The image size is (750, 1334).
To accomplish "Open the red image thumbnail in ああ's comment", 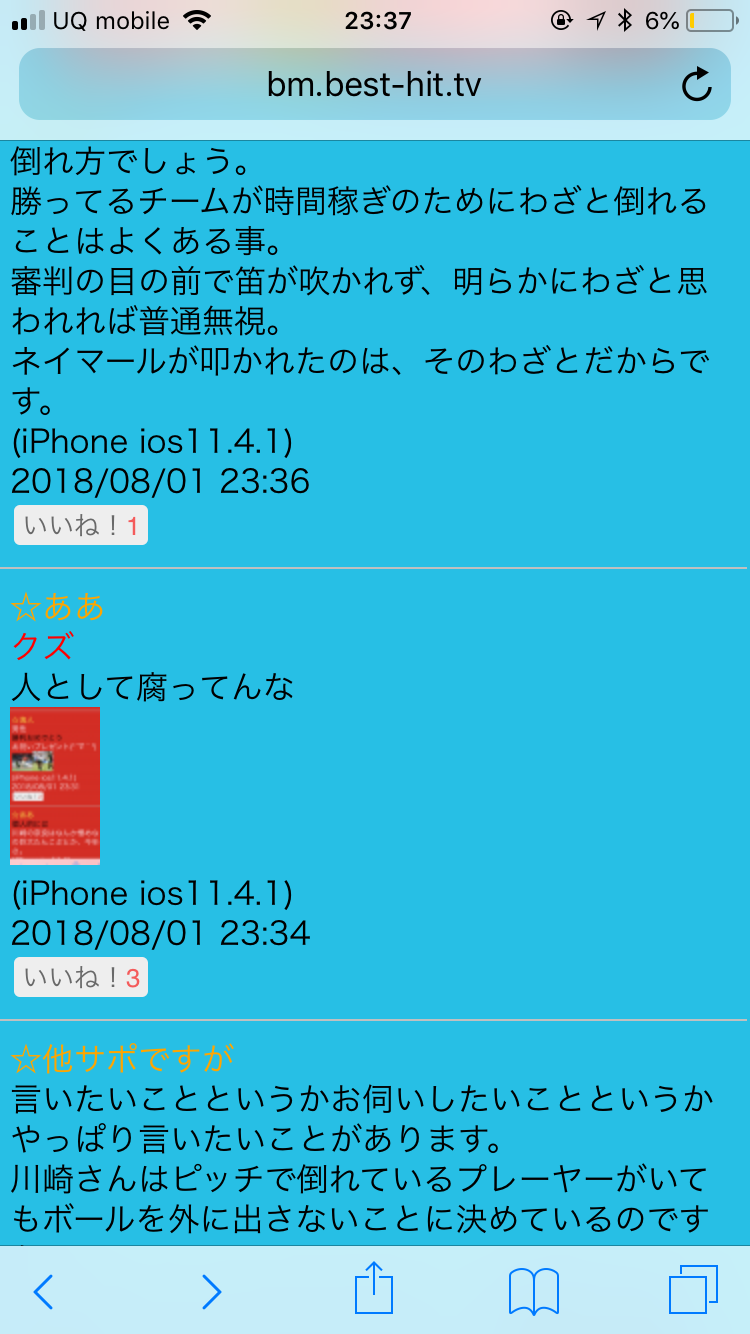I will [x=55, y=786].
